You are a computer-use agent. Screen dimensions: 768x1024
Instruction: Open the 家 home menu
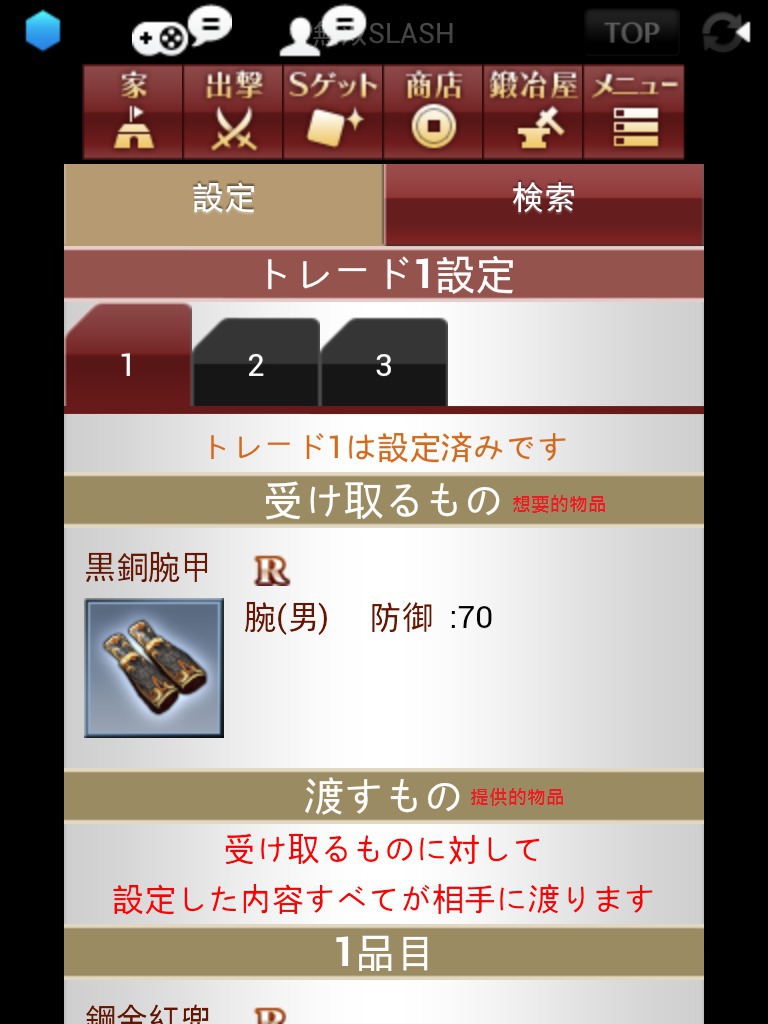pyautogui.click(x=133, y=112)
